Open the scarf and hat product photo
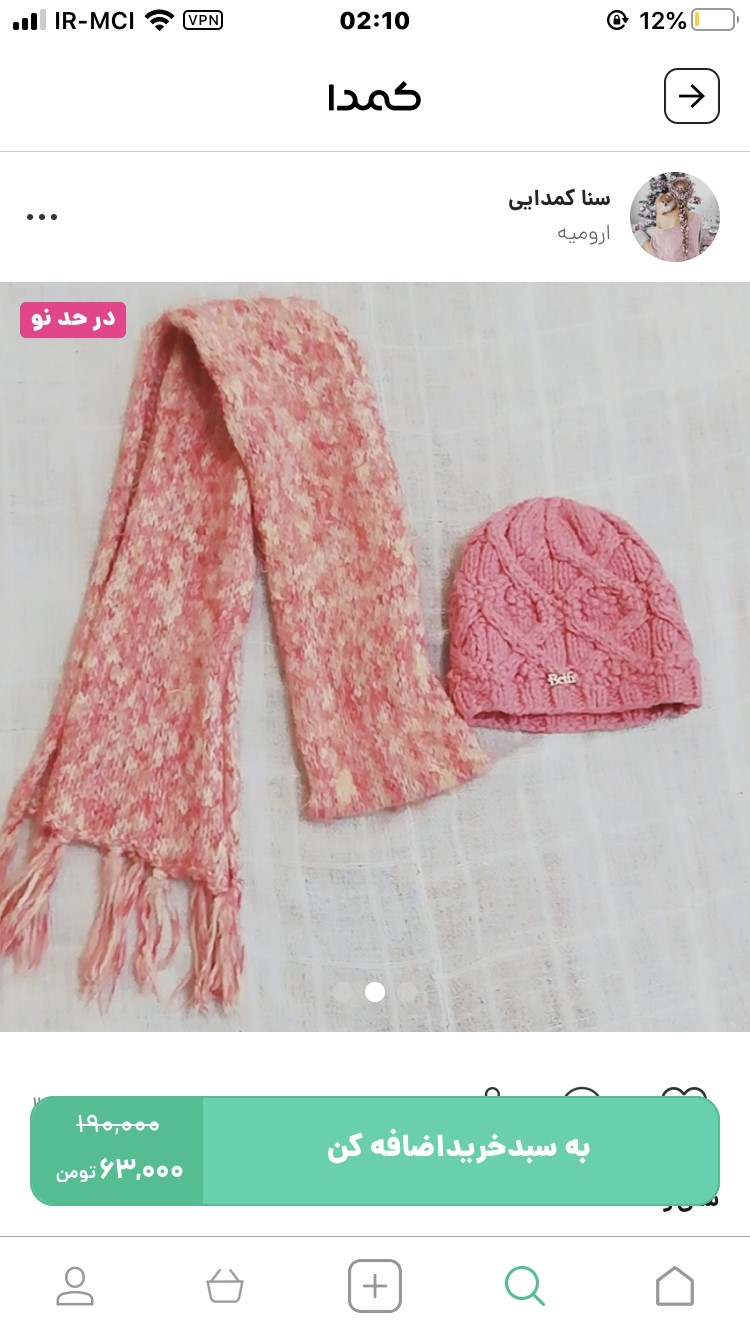 coord(375,655)
